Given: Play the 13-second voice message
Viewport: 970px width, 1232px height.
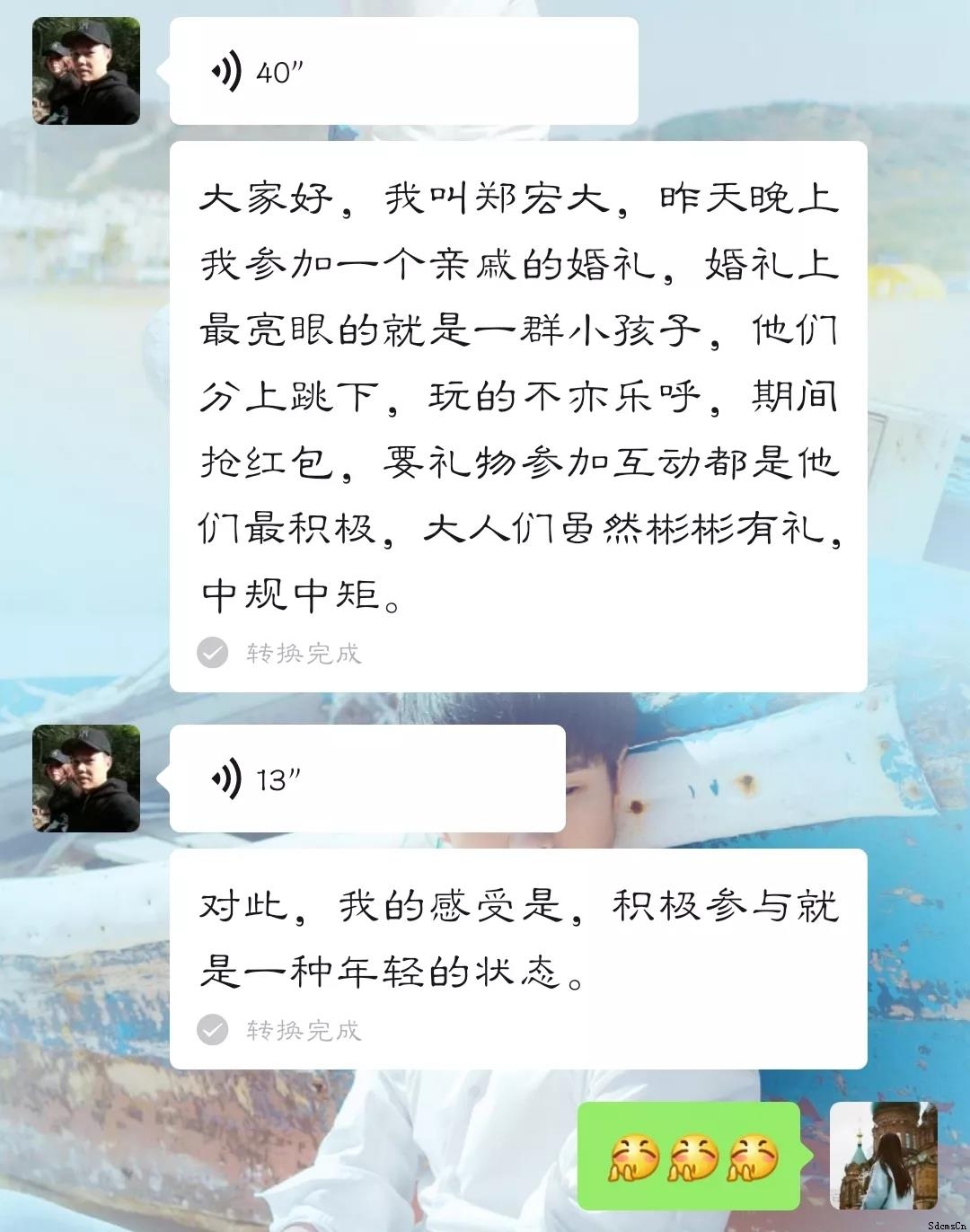Looking at the screenshot, I should [x=367, y=779].
